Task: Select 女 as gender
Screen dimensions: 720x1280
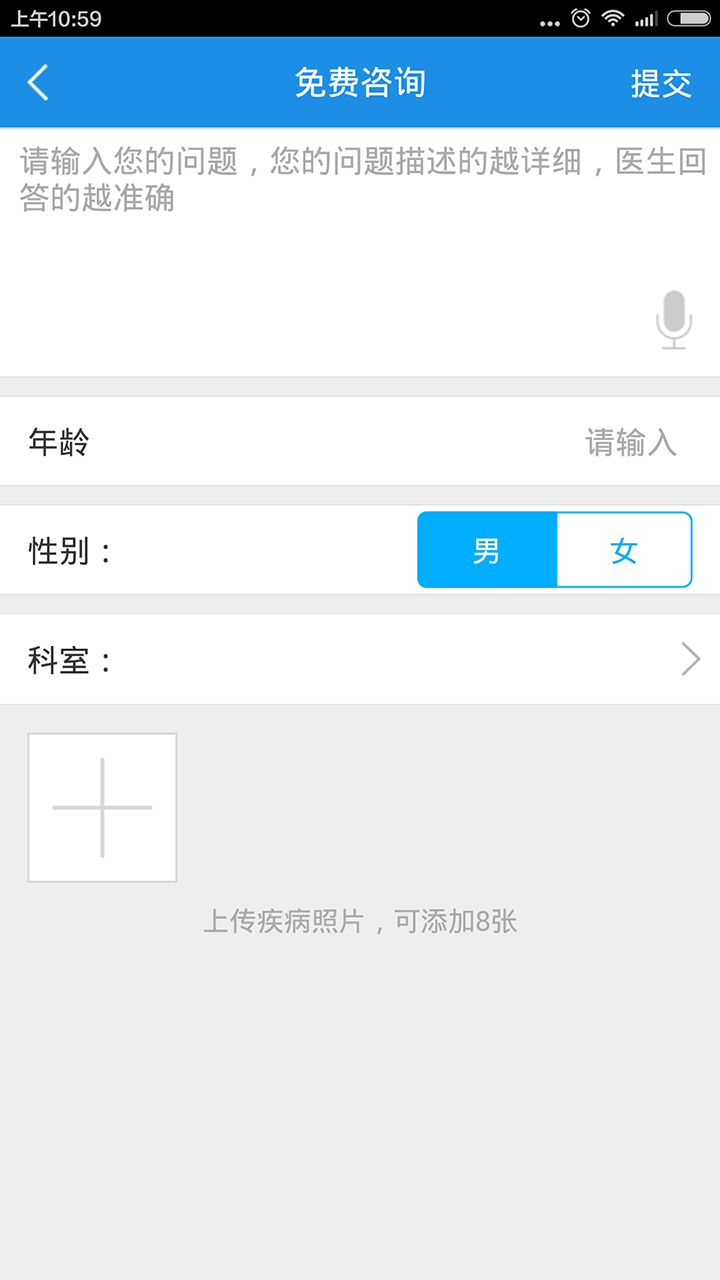Action: [x=624, y=550]
